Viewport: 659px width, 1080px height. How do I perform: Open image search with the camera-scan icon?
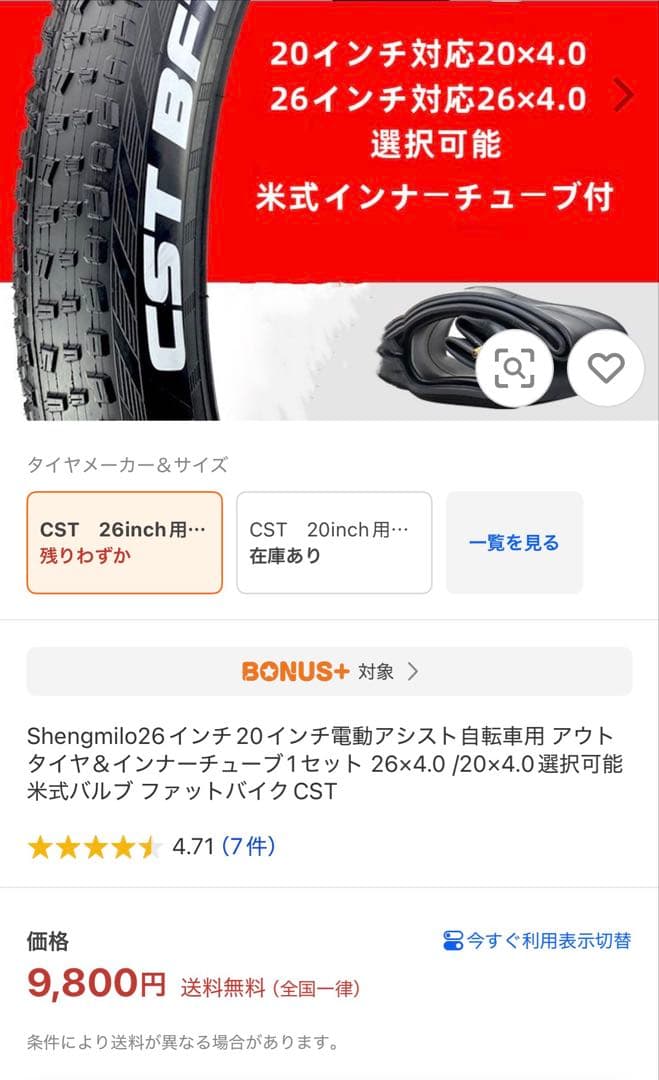tap(514, 368)
